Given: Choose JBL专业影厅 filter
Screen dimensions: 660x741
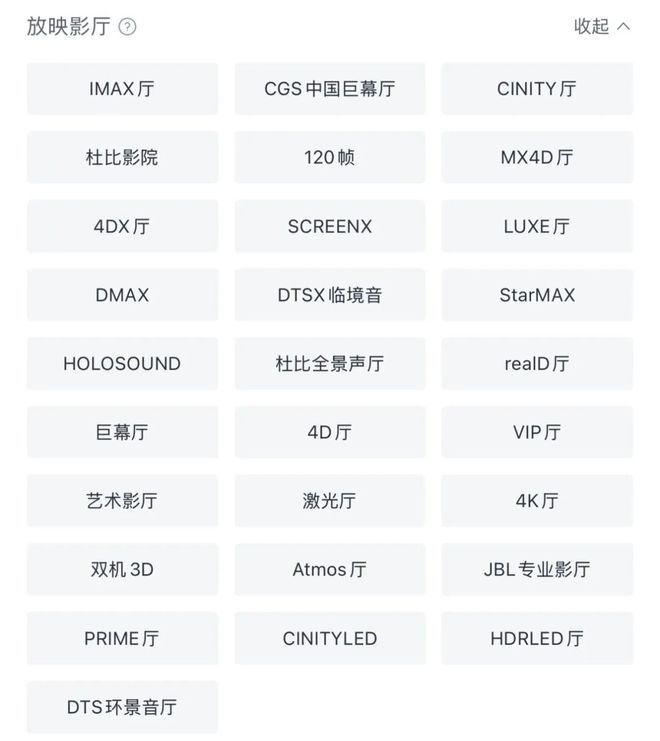Looking at the screenshot, I should pos(537,570).
